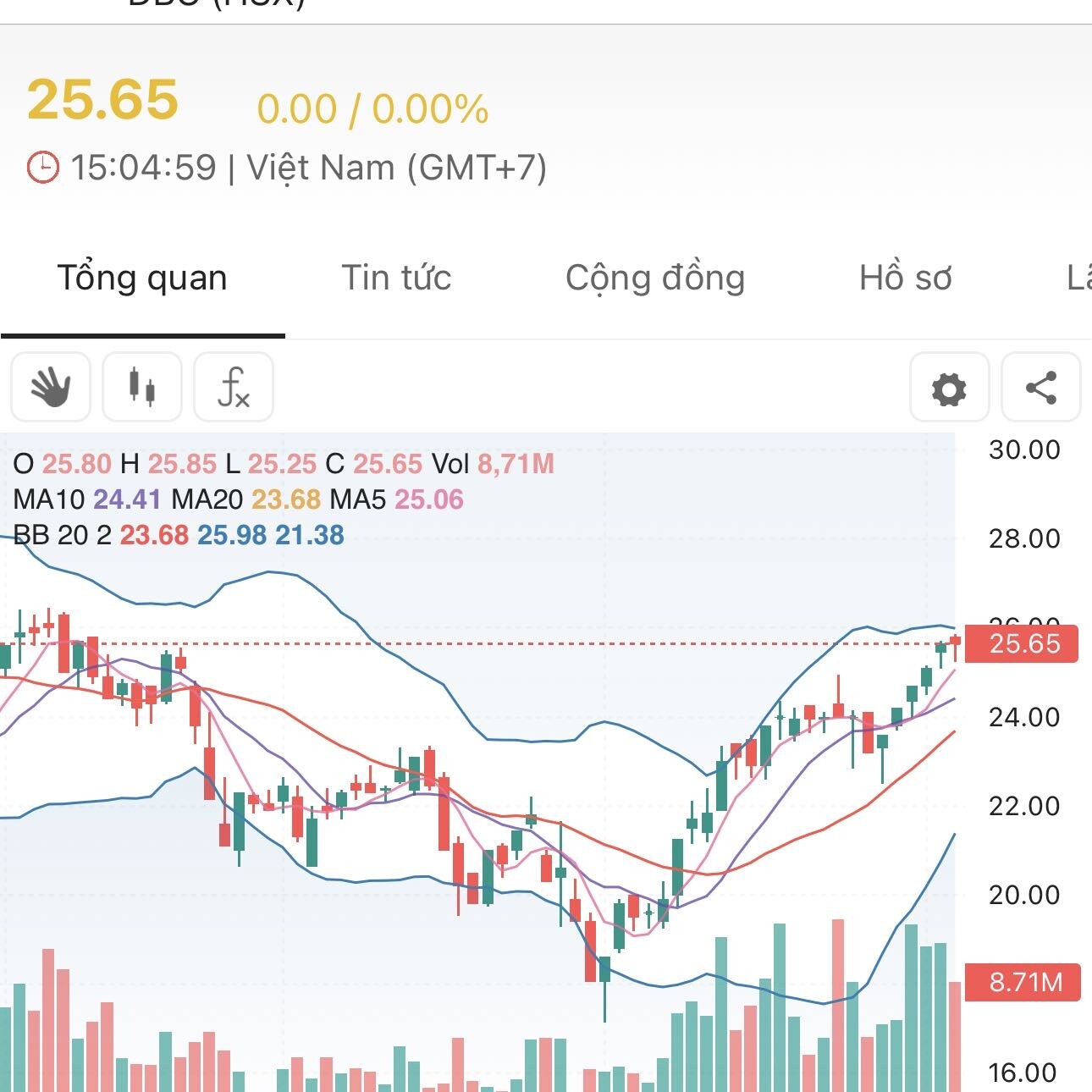Switch to the Tin tức tab

pos(396,278)
